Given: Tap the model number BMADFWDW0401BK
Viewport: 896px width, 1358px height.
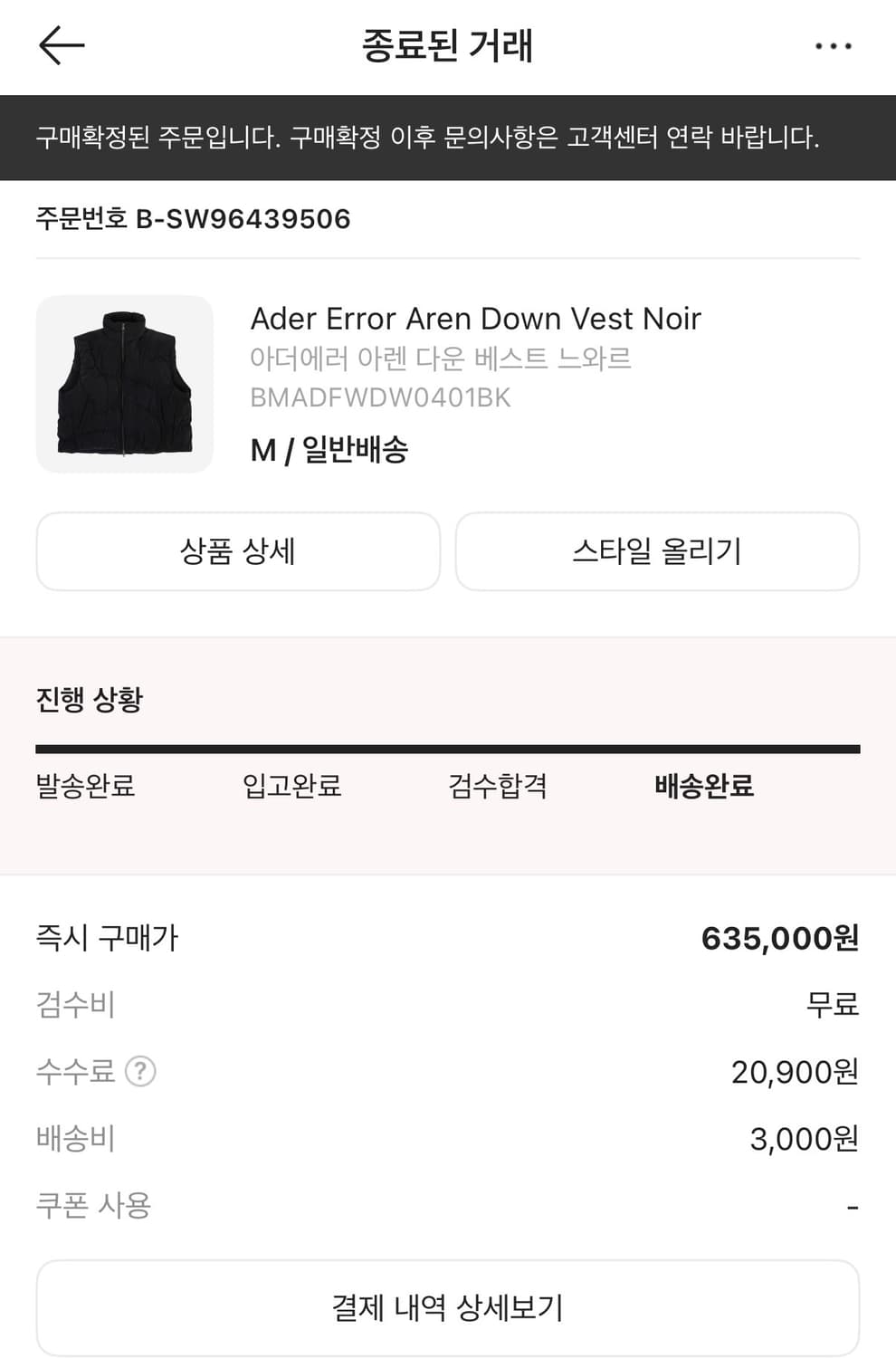Looking at the screenshot, I should [381, 397].
